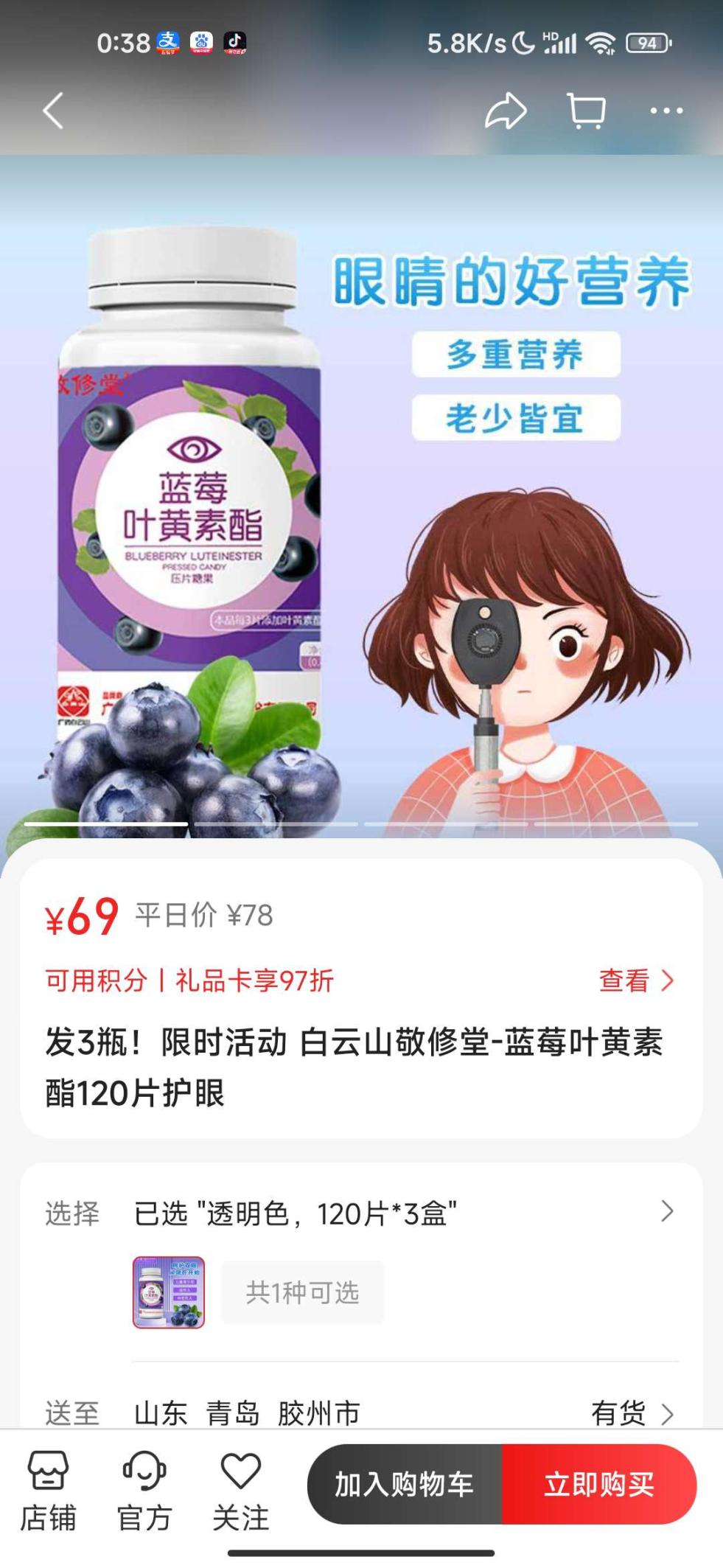Tap 立即购买 to buy now

tap(599, 1484)
